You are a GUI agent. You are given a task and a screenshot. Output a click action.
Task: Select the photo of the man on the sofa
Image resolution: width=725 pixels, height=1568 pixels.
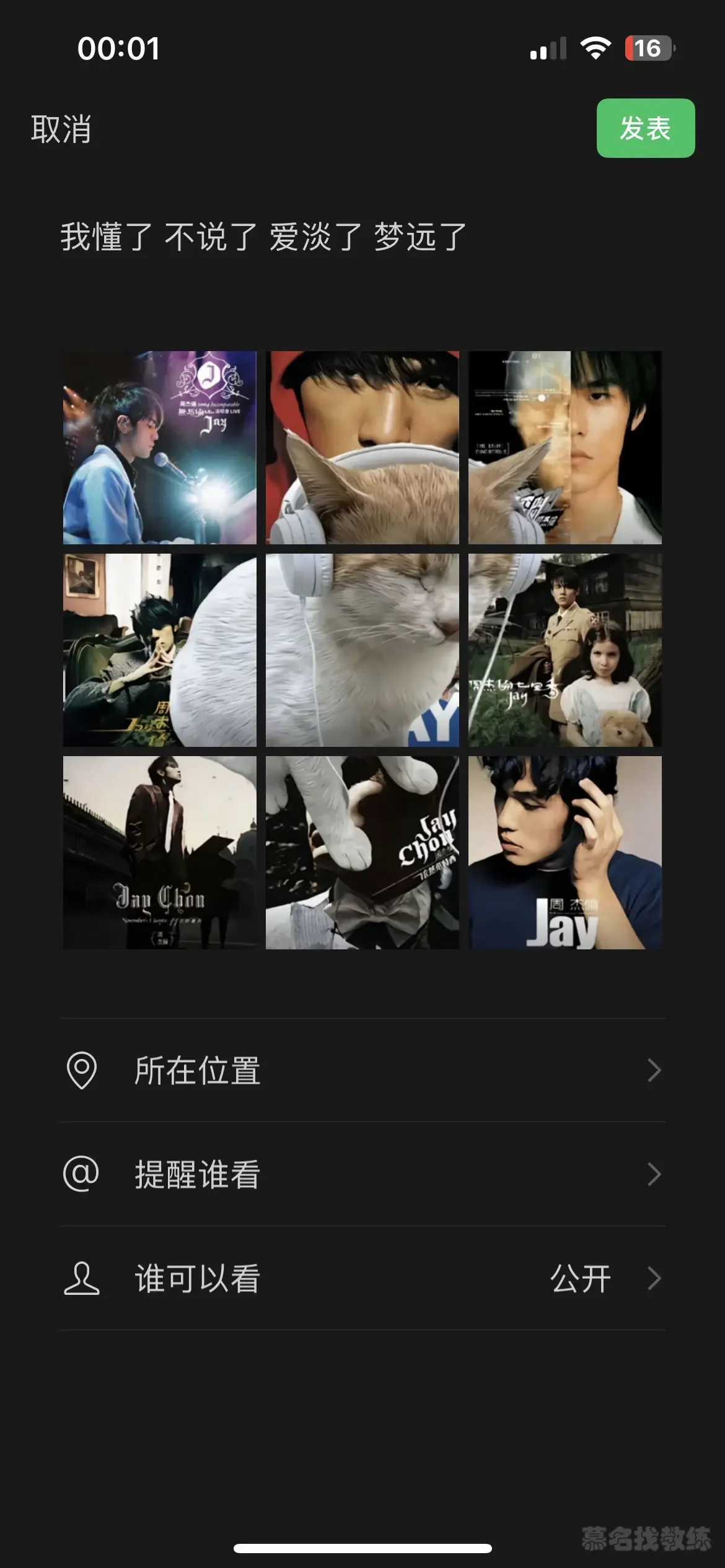pyautogui.click(x=160, y=650)
